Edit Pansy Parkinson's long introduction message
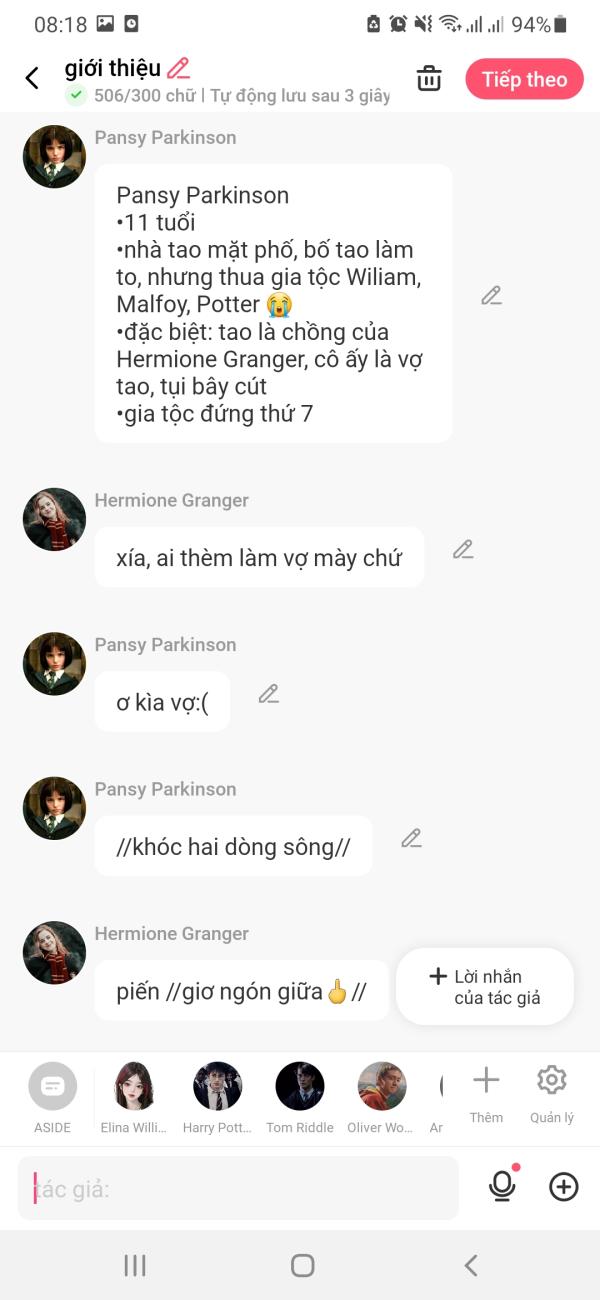 (491, 296)
